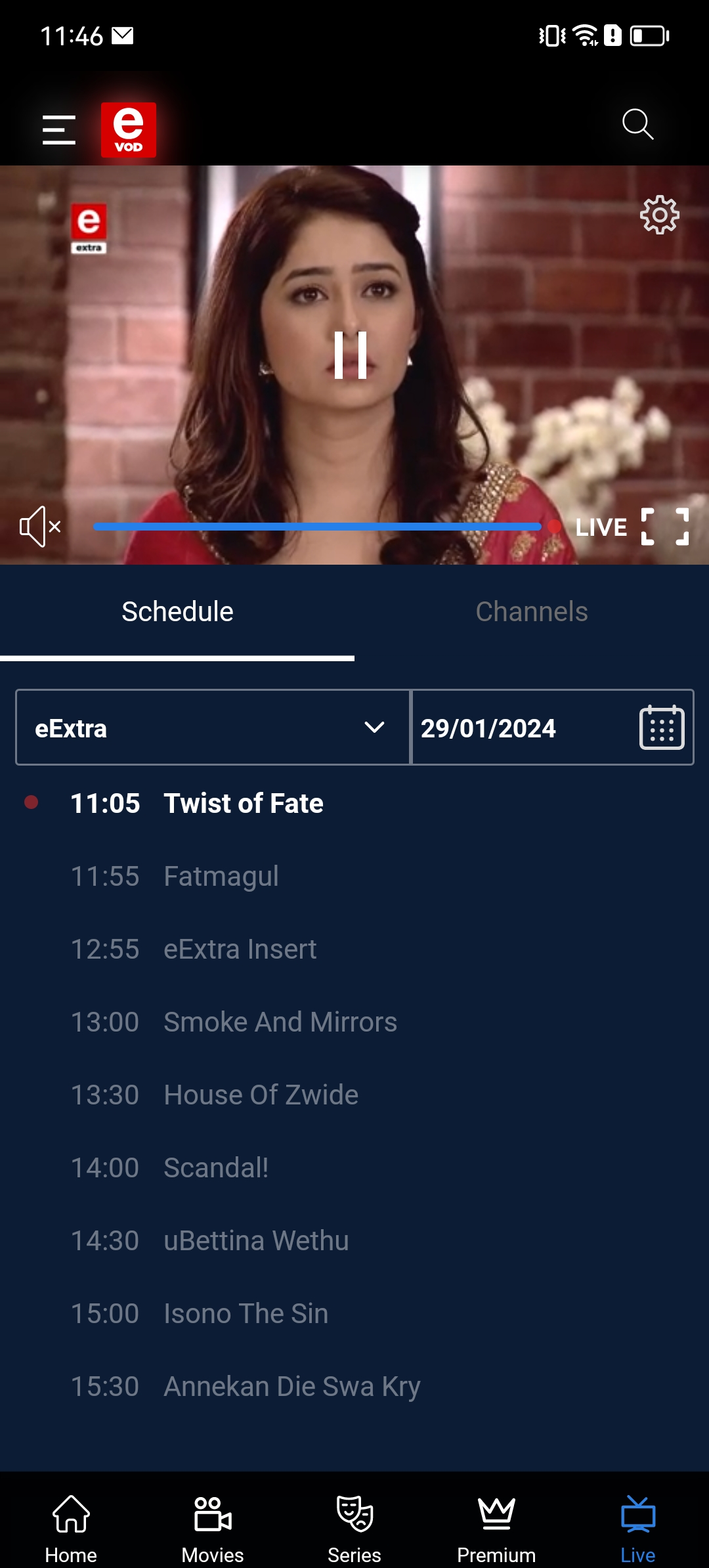Open video player settings gear

(659, 215)
